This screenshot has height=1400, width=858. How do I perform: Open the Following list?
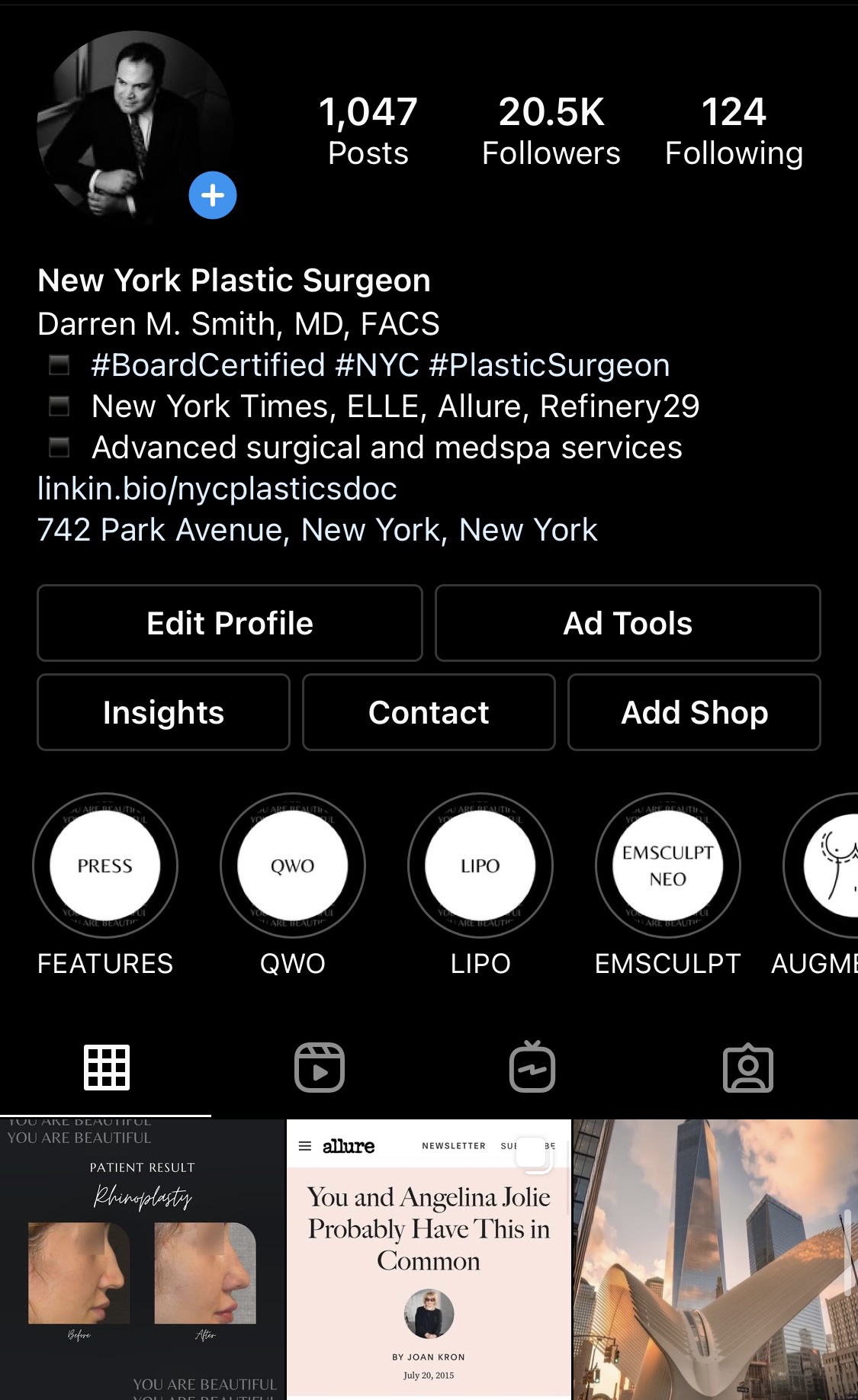(x=733, y=130)
